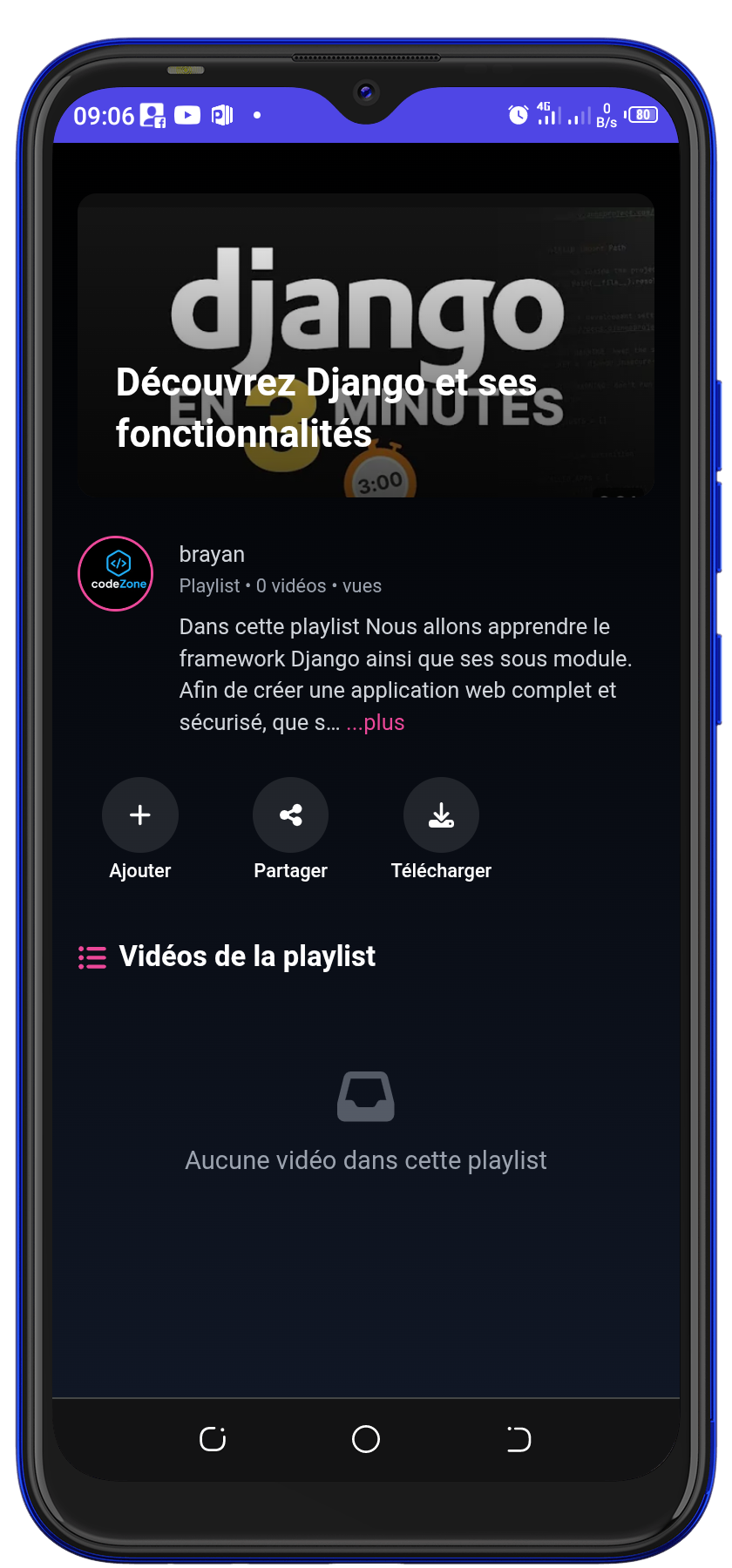
Task: Tap the alarm clock status bar icon
Action: click(x=518, y=114)
